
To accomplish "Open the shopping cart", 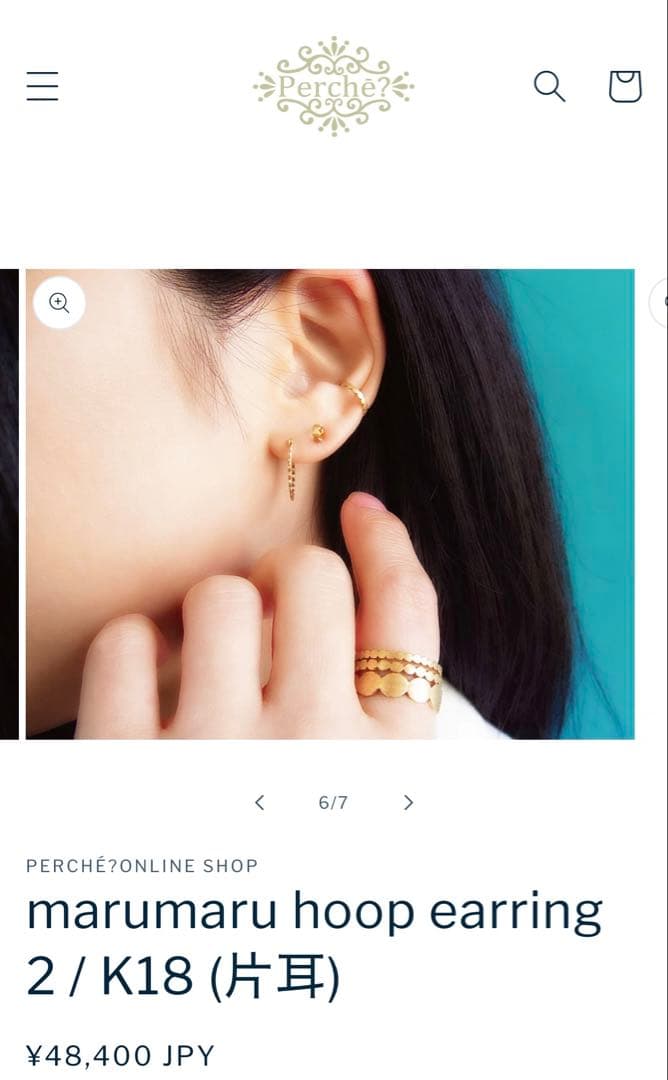I will (625, 86).
